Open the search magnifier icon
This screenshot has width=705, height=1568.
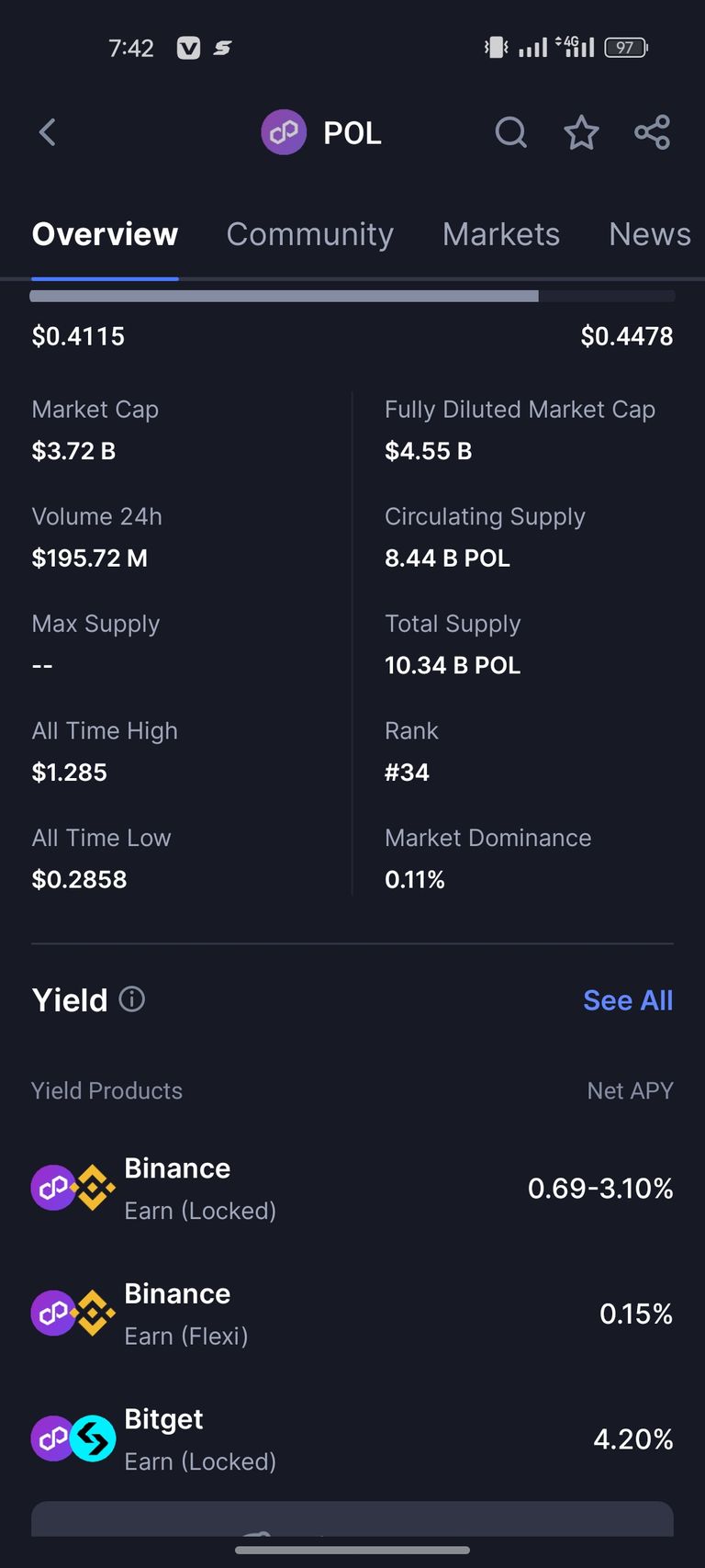511,132
